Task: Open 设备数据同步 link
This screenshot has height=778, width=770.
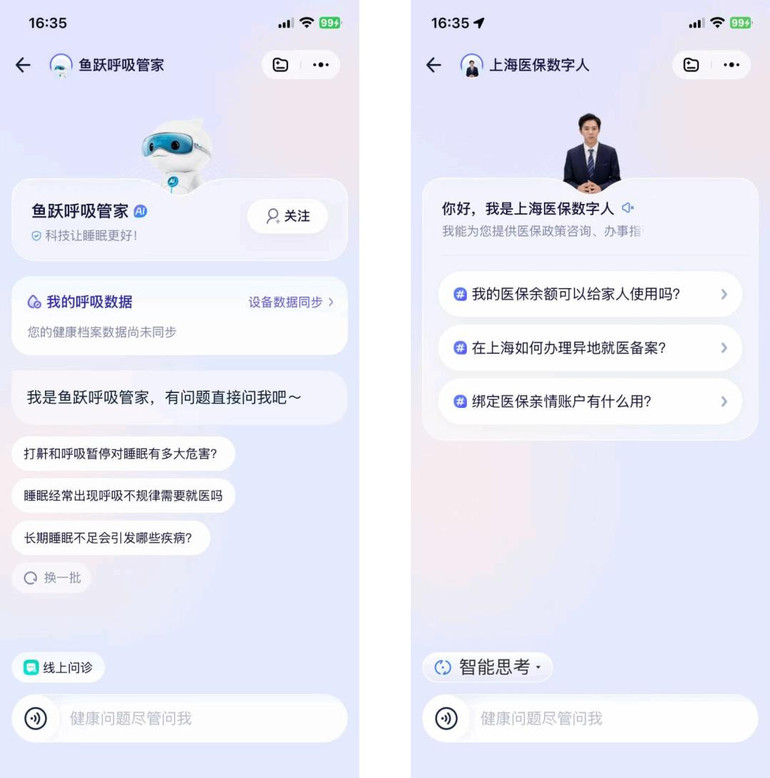Action: (290, 302)
